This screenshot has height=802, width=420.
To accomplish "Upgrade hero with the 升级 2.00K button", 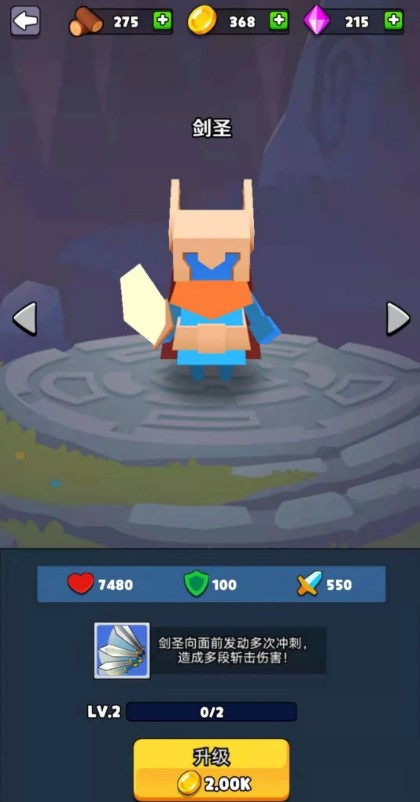I will click(211, 770).
